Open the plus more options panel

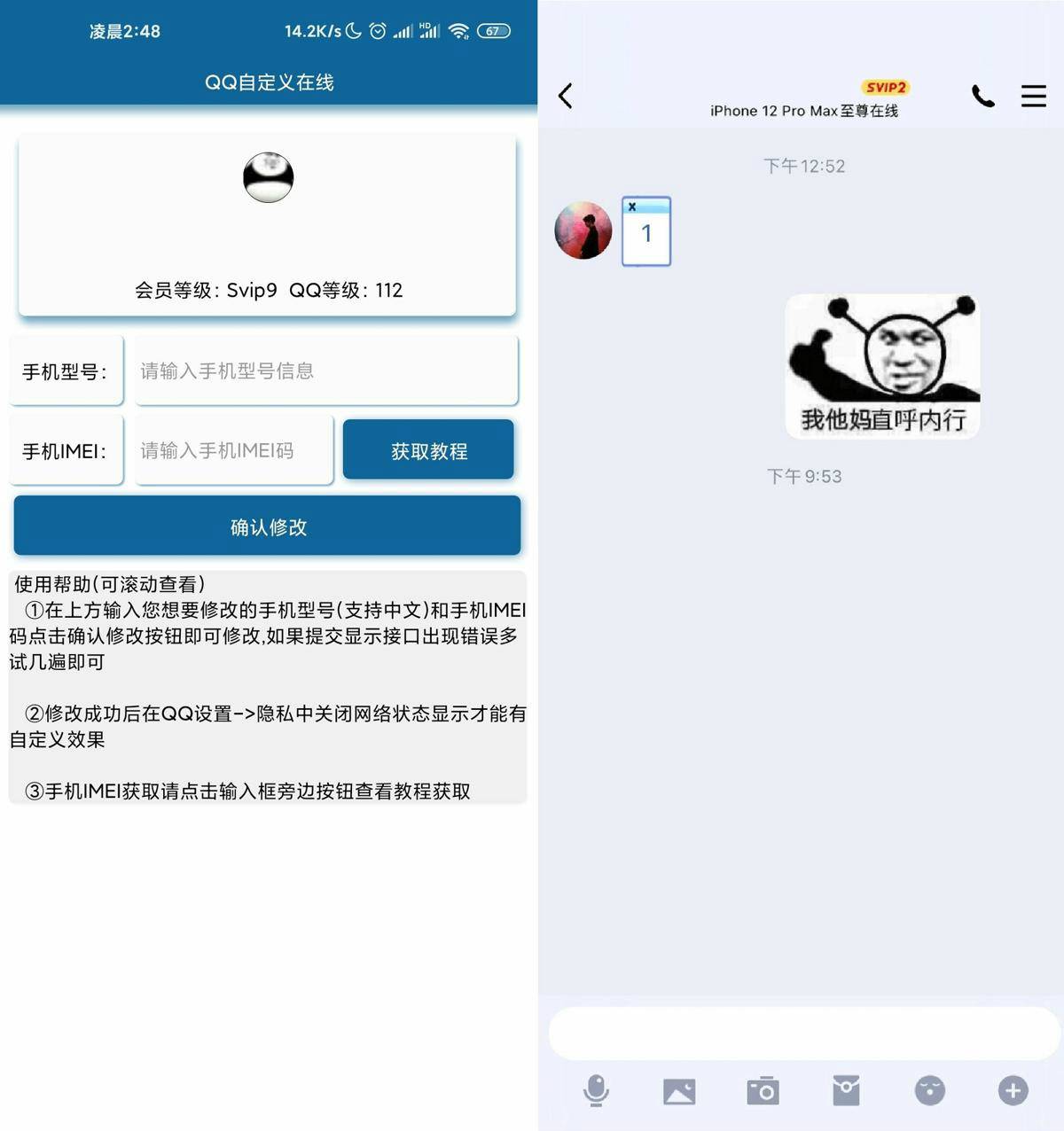tap(1013, 1090)
